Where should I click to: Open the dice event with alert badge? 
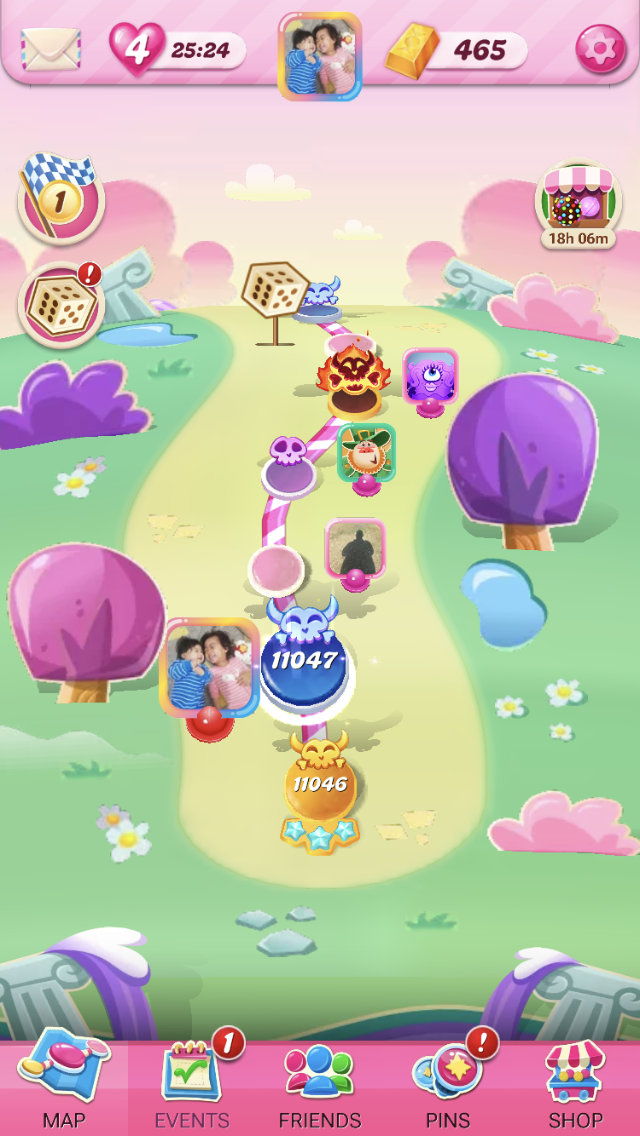click(x=62, y=304)
